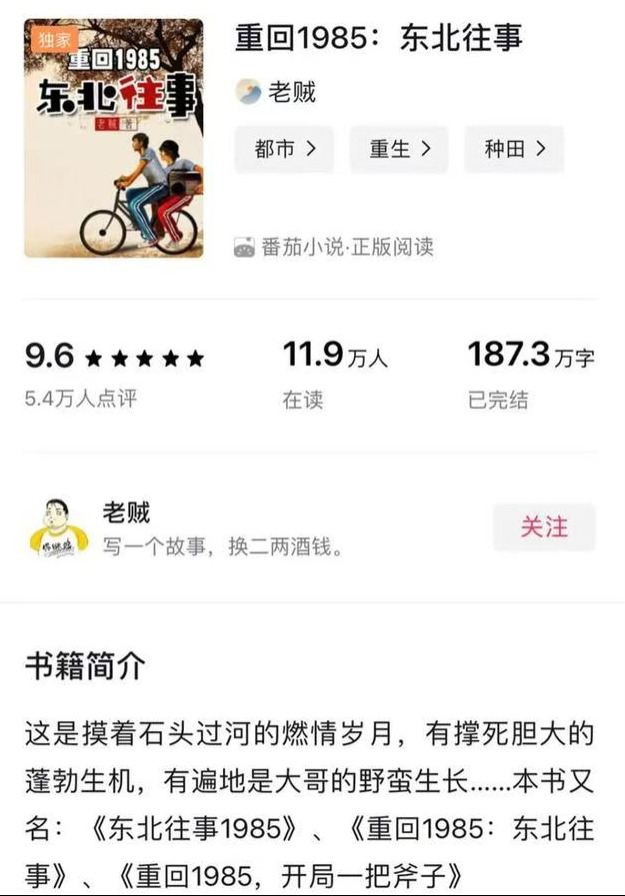
Task: Open the 9.6 rating reviews section
Action: (113, 371)
